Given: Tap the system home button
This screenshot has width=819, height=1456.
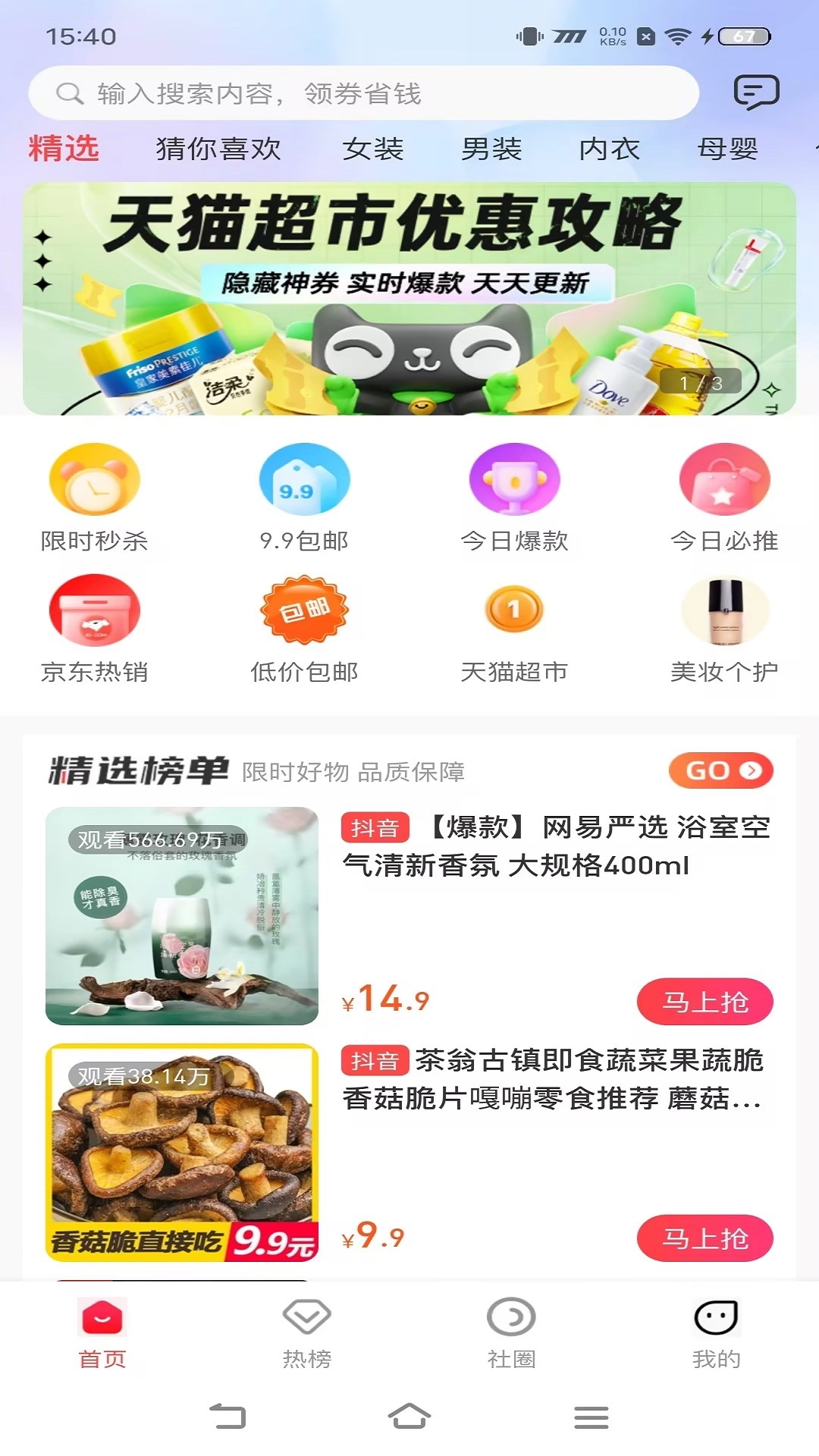Looking at the screenshot, I should point(409,1416).
